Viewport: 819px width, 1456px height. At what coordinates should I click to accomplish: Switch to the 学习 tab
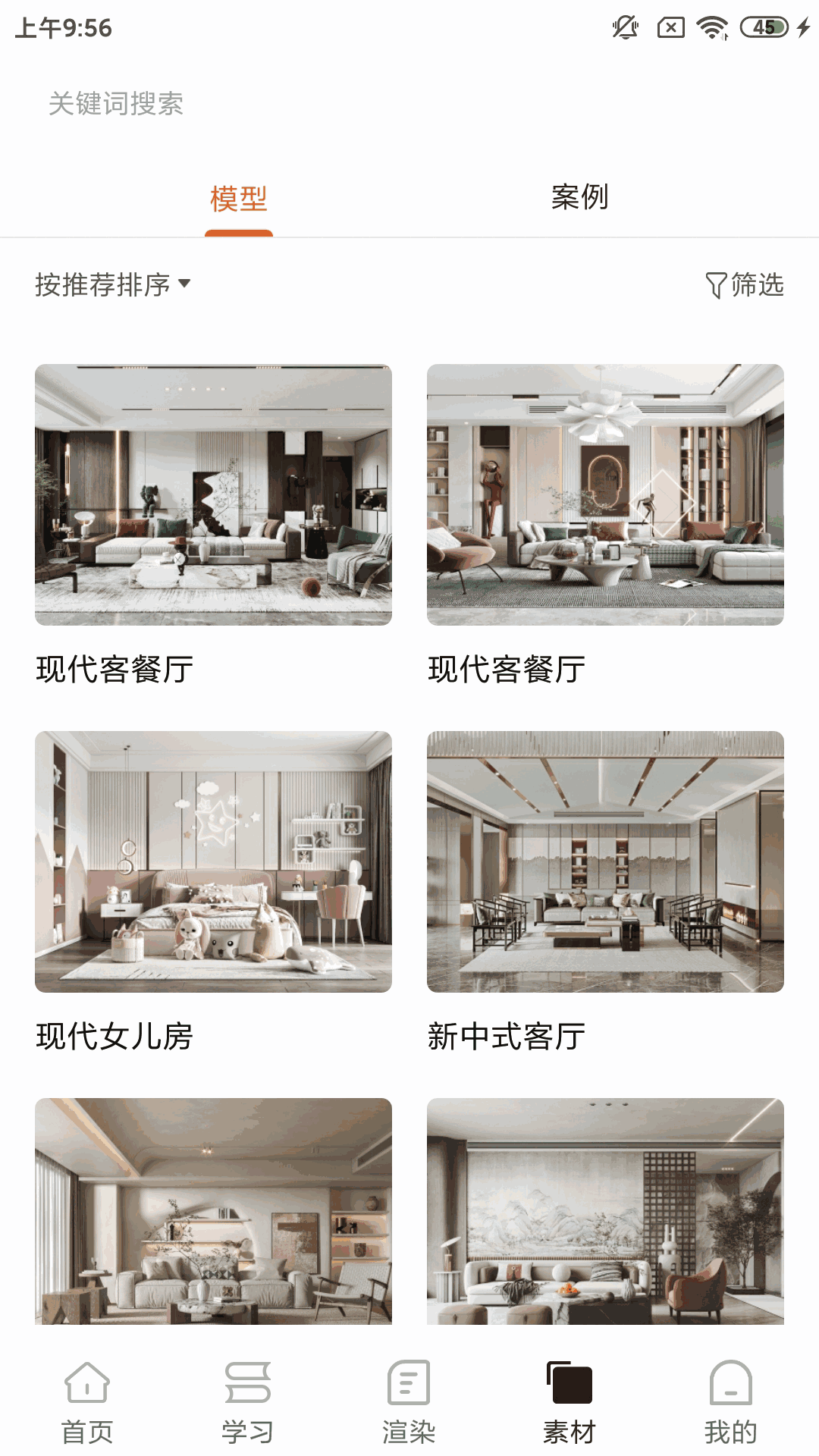[x=247, y=1401]
